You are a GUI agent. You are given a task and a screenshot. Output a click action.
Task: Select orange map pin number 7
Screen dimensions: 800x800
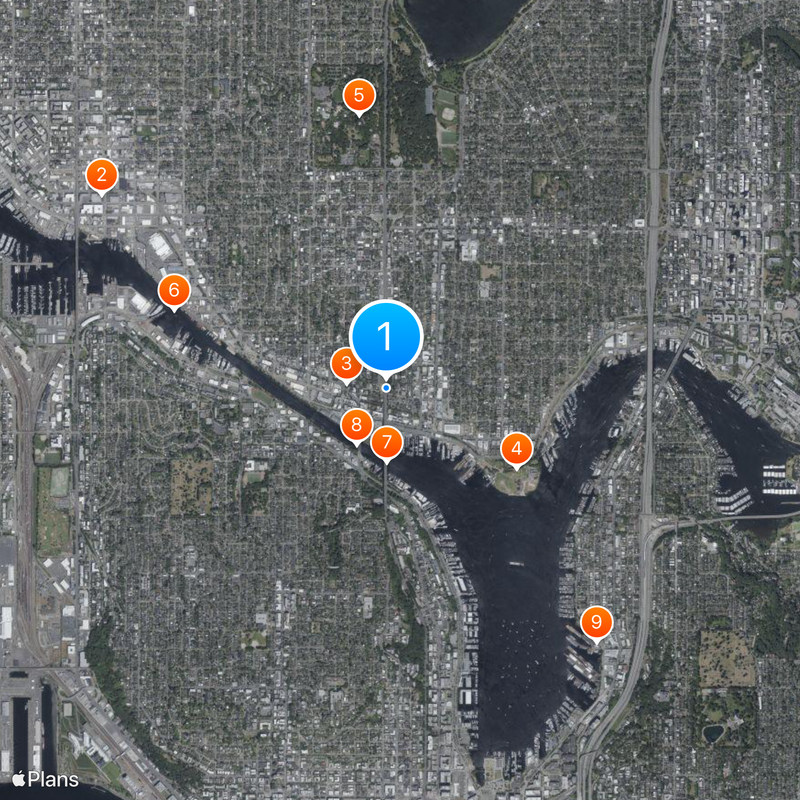(387, 441)
